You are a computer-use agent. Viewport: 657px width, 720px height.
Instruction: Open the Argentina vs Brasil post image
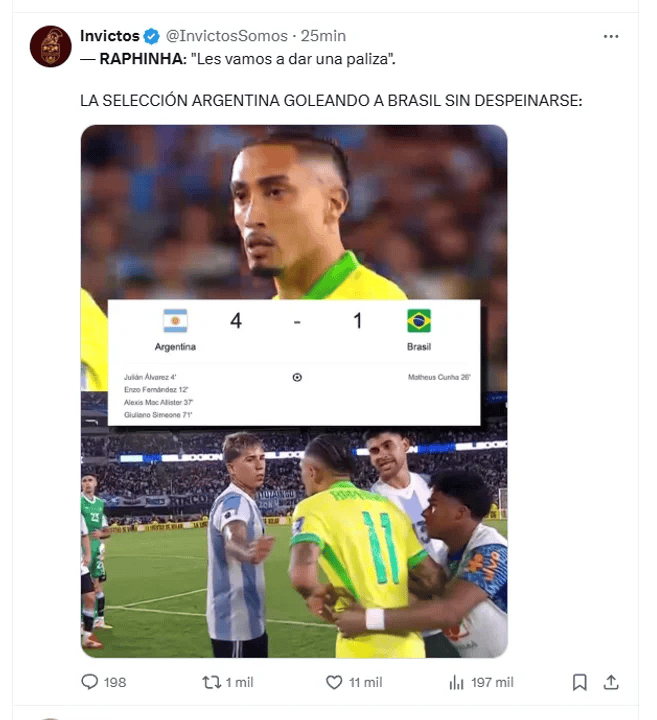point(294,390)
